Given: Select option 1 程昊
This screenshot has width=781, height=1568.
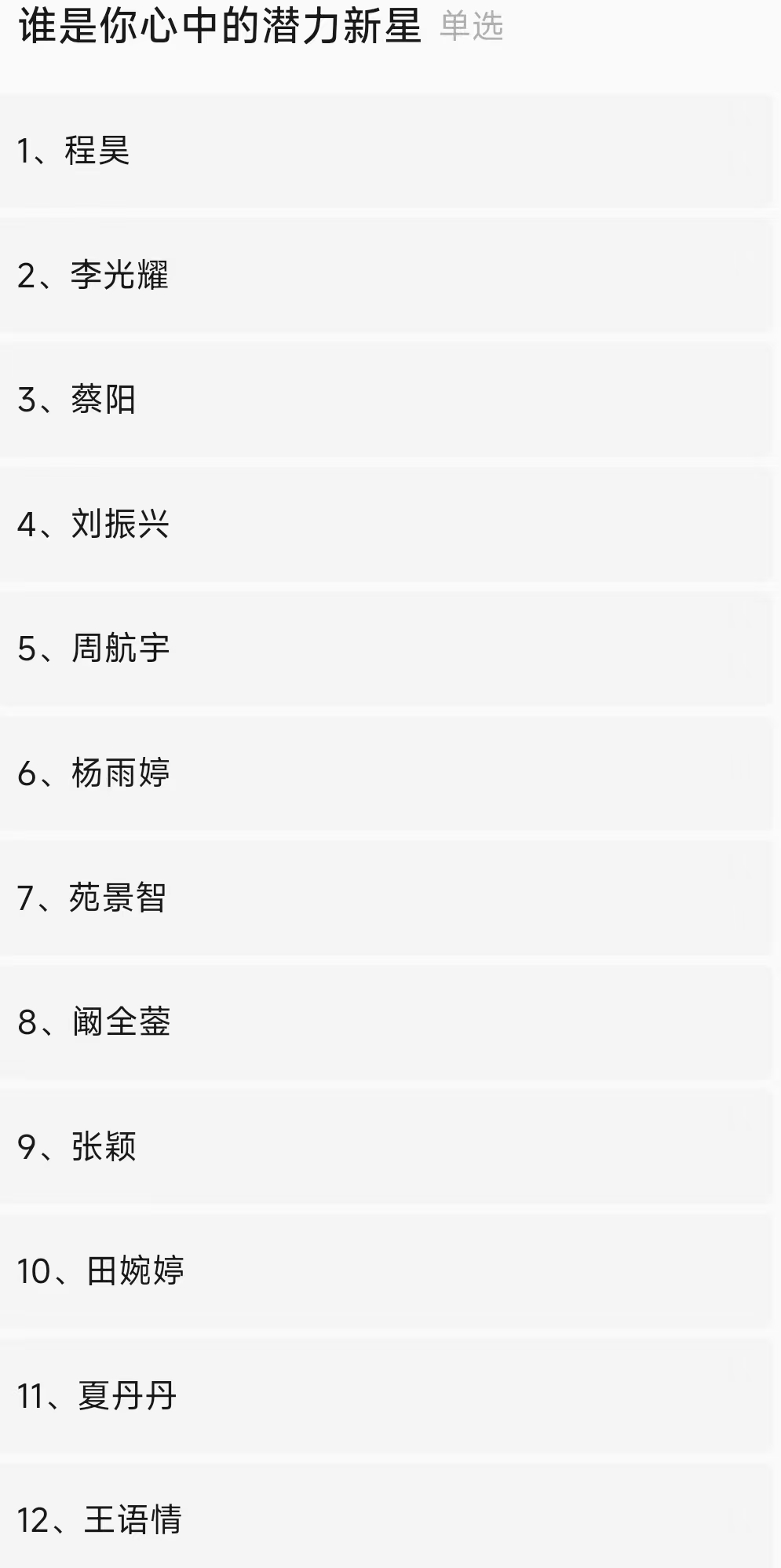Looking at the screenshot, I should (x=385, y=151).
